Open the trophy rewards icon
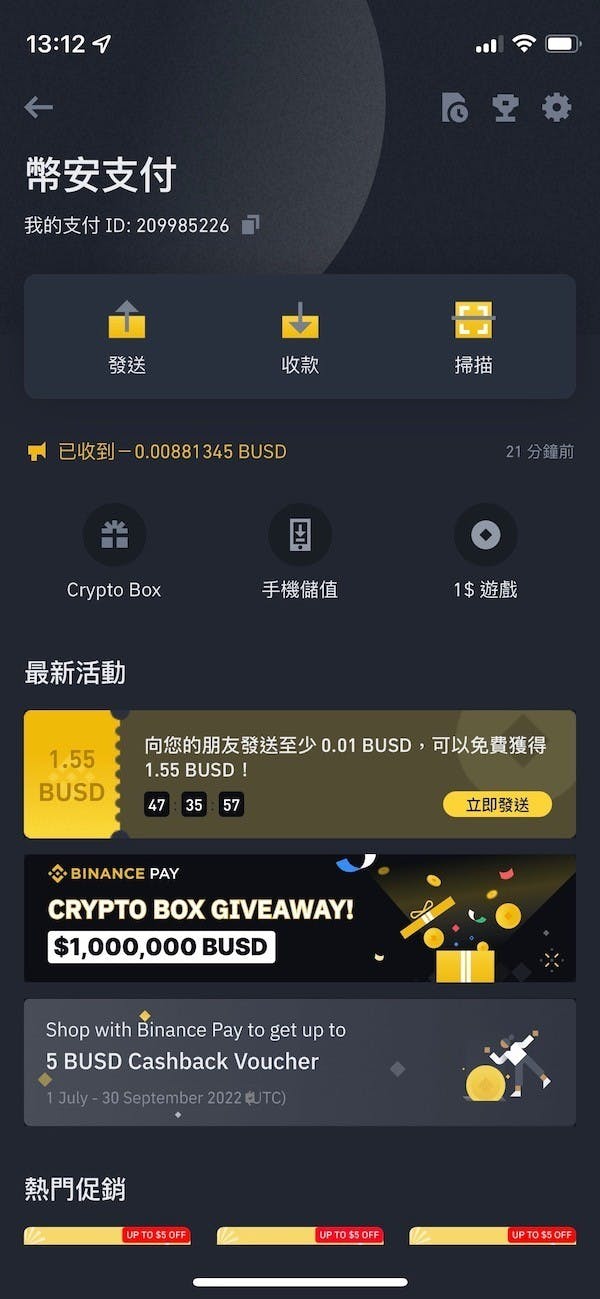 coord(506,107)
